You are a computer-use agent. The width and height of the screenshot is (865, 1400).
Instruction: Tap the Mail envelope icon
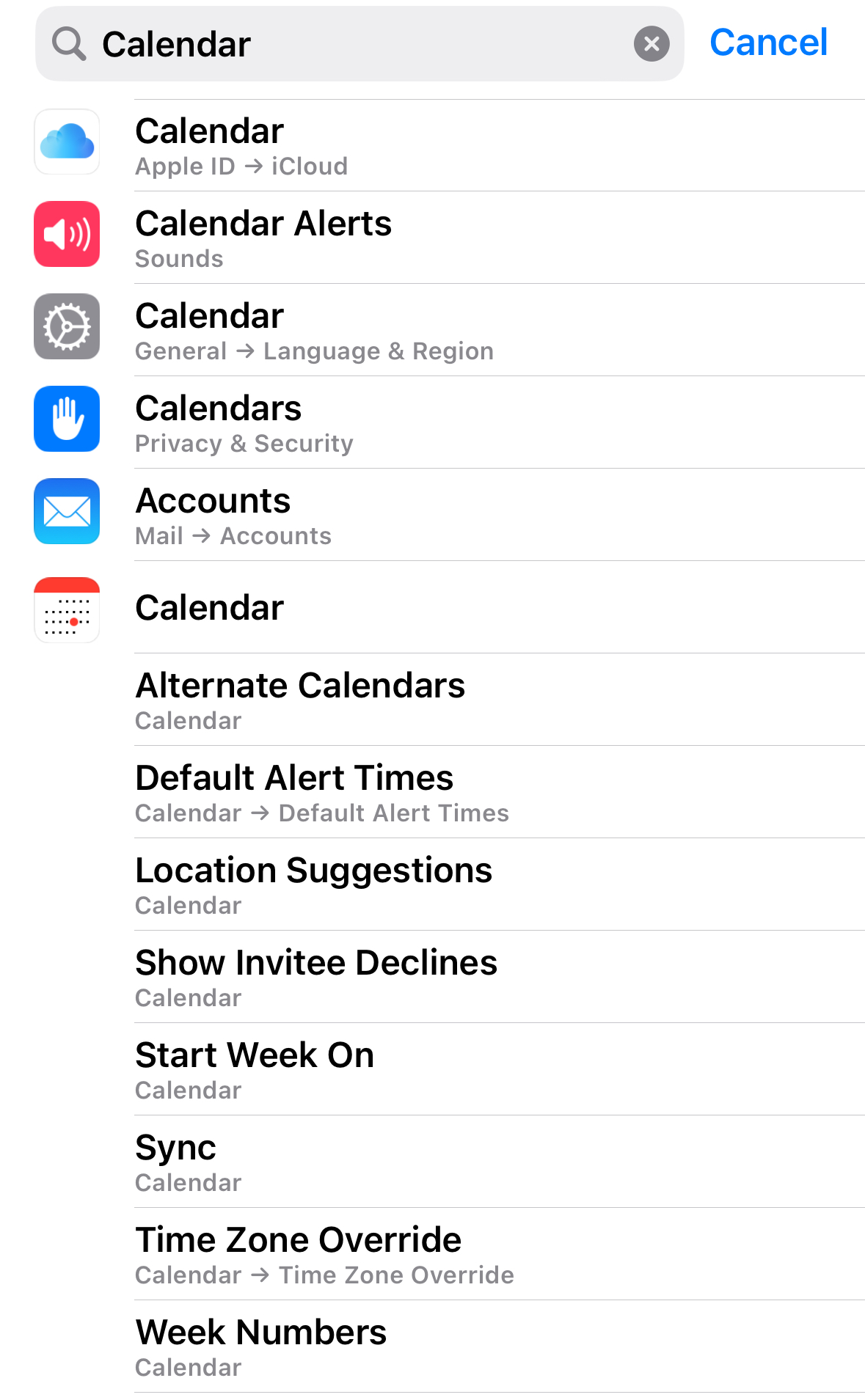pos(66,511)
